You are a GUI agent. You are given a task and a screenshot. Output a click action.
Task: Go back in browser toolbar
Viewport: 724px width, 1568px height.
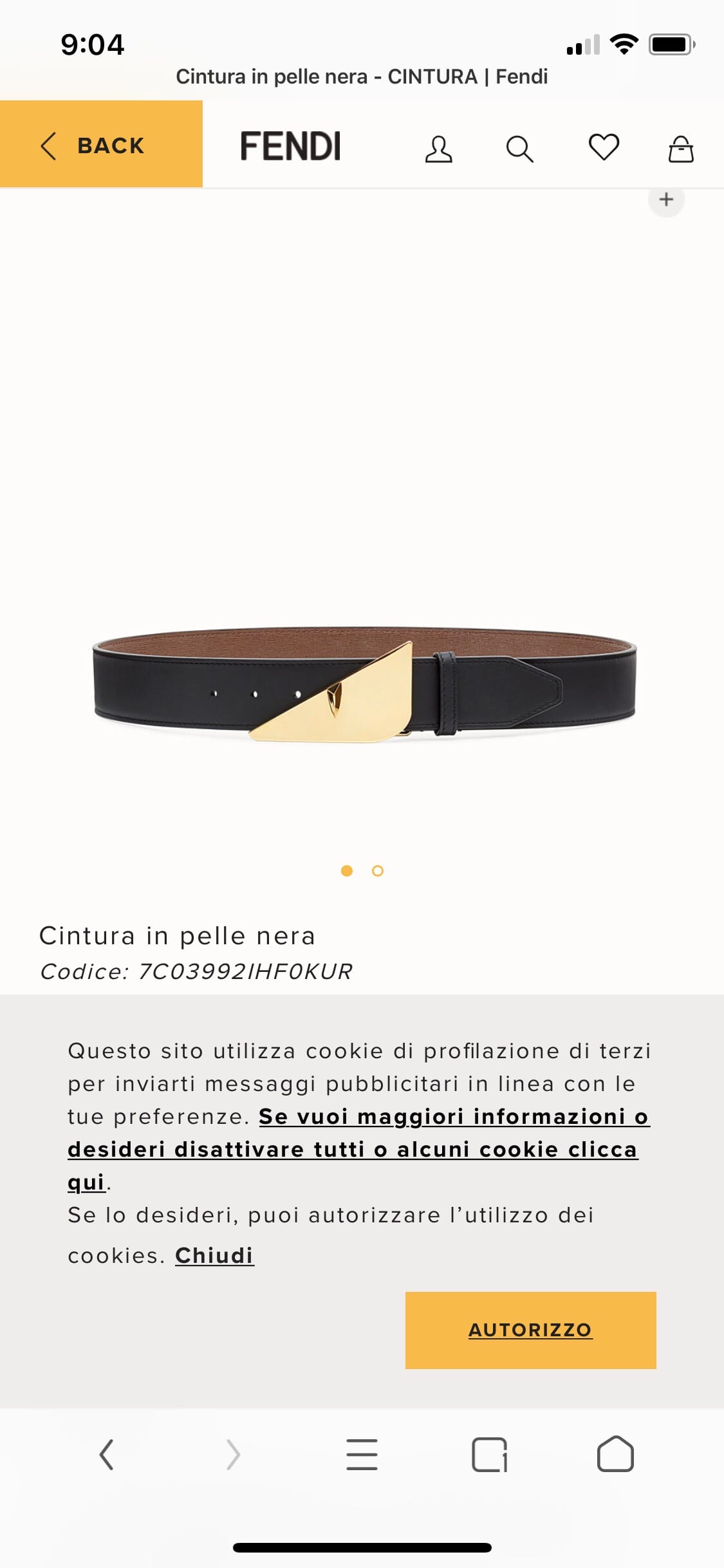point(107,1455)
